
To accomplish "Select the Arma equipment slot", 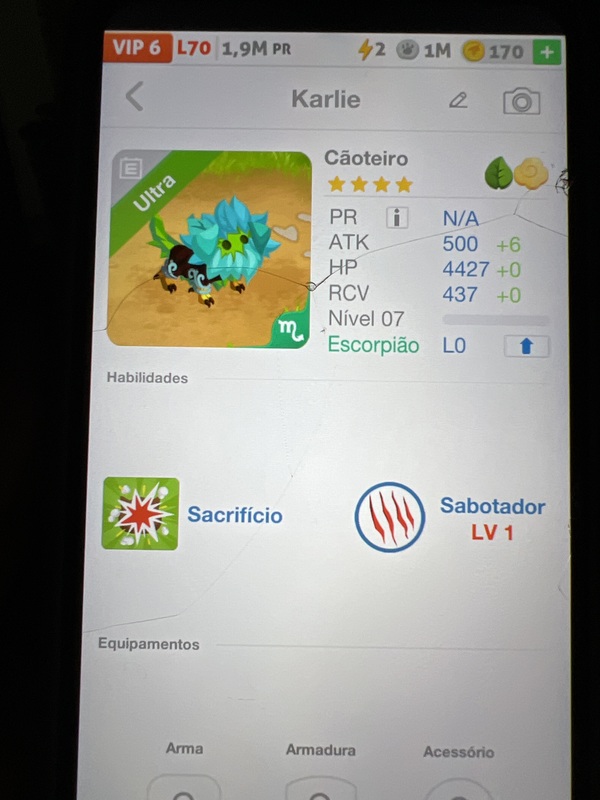I will (x=184, y=785).
